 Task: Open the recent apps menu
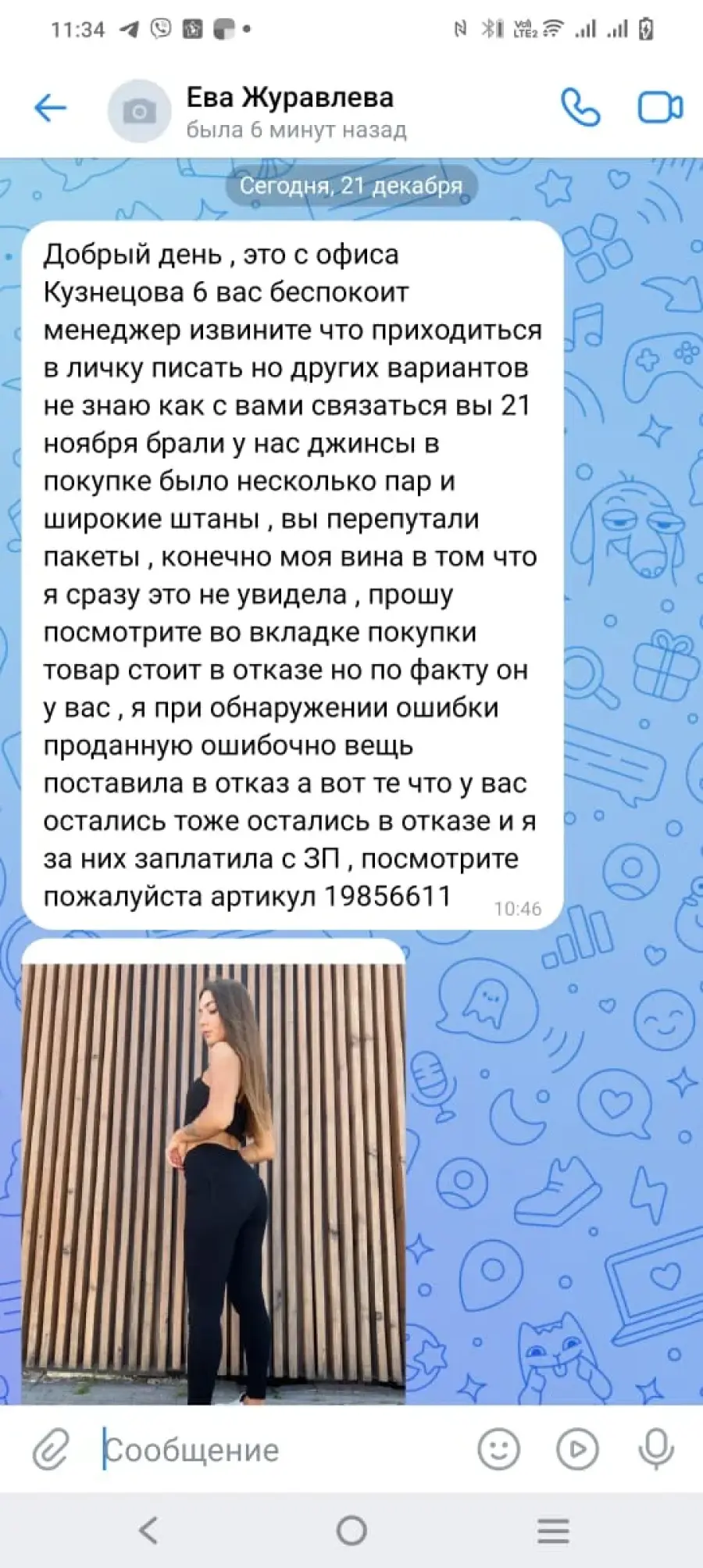tap(553, 1530)
